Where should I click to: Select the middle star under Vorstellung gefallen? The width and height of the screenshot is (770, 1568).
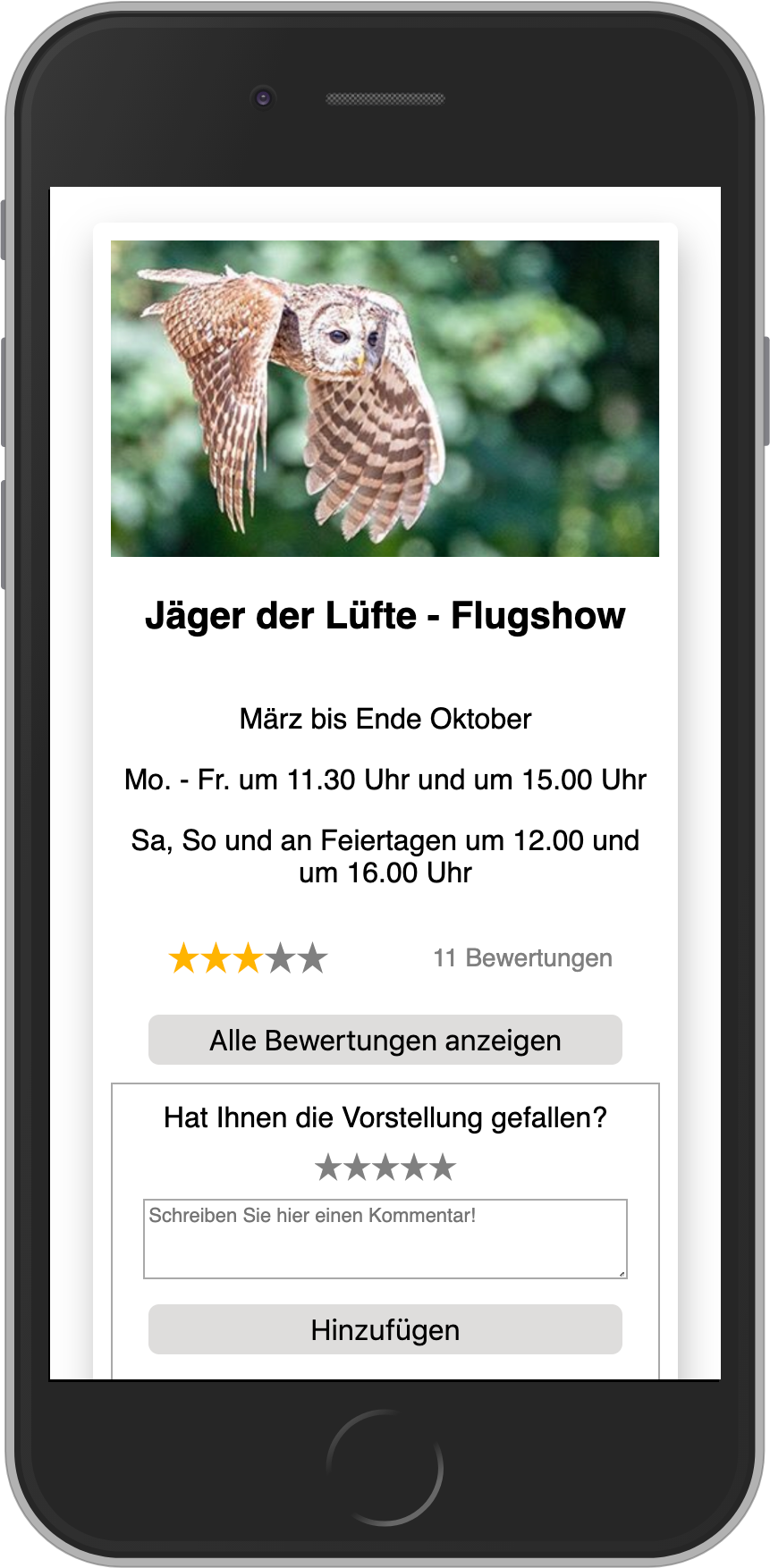point(385,1168)
